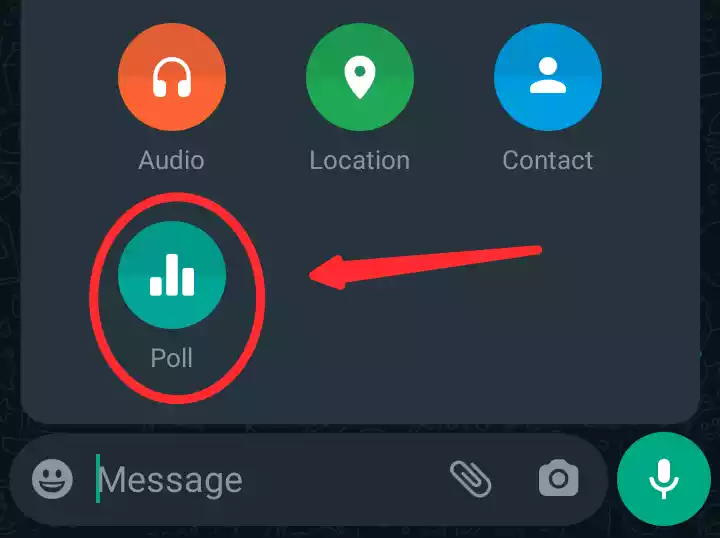Screen dimensions: 720x538
Task: Open the camera from the message bar
Action: (558, 480)
